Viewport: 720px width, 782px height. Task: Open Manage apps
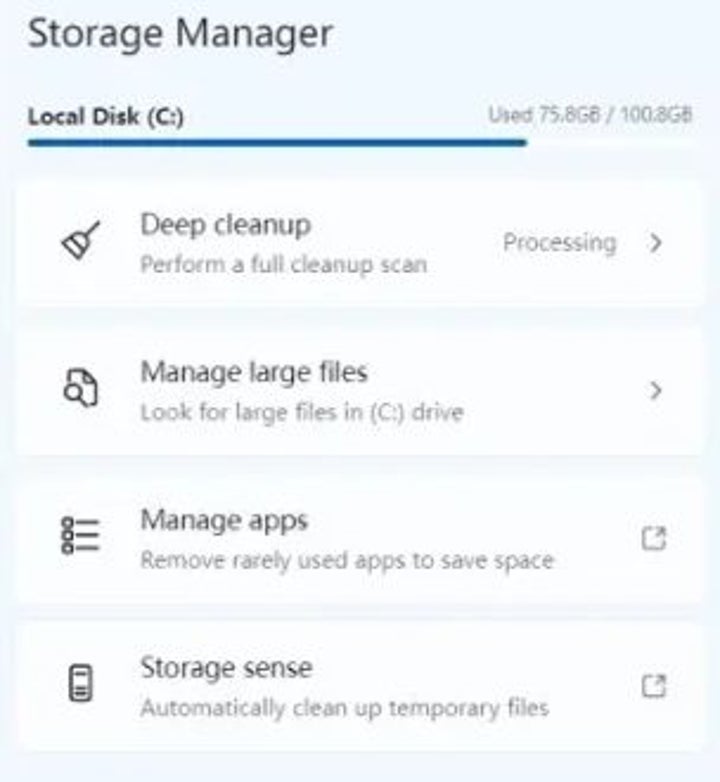(x=360, y=538)
